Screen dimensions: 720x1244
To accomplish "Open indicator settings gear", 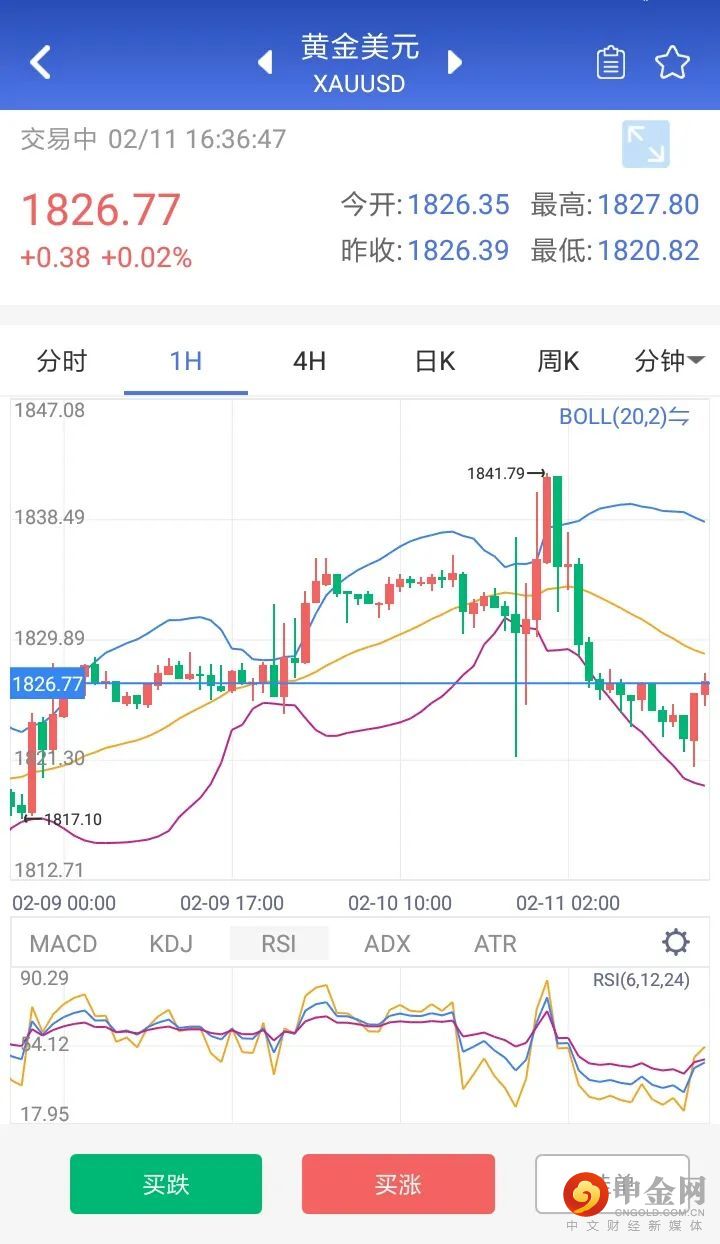I will click(x=676, y=942).
